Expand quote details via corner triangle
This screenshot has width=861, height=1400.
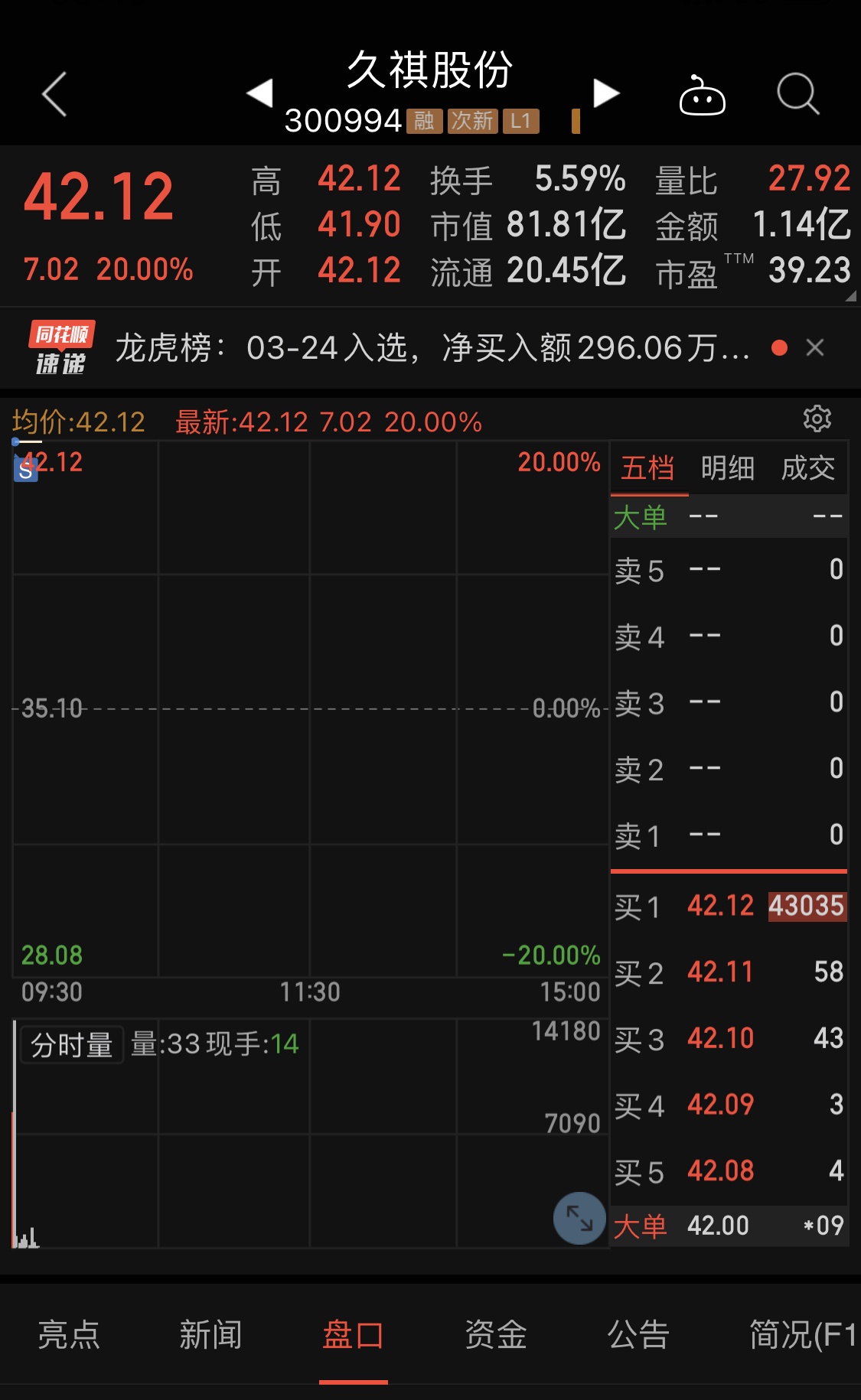[x=851, y=296]
